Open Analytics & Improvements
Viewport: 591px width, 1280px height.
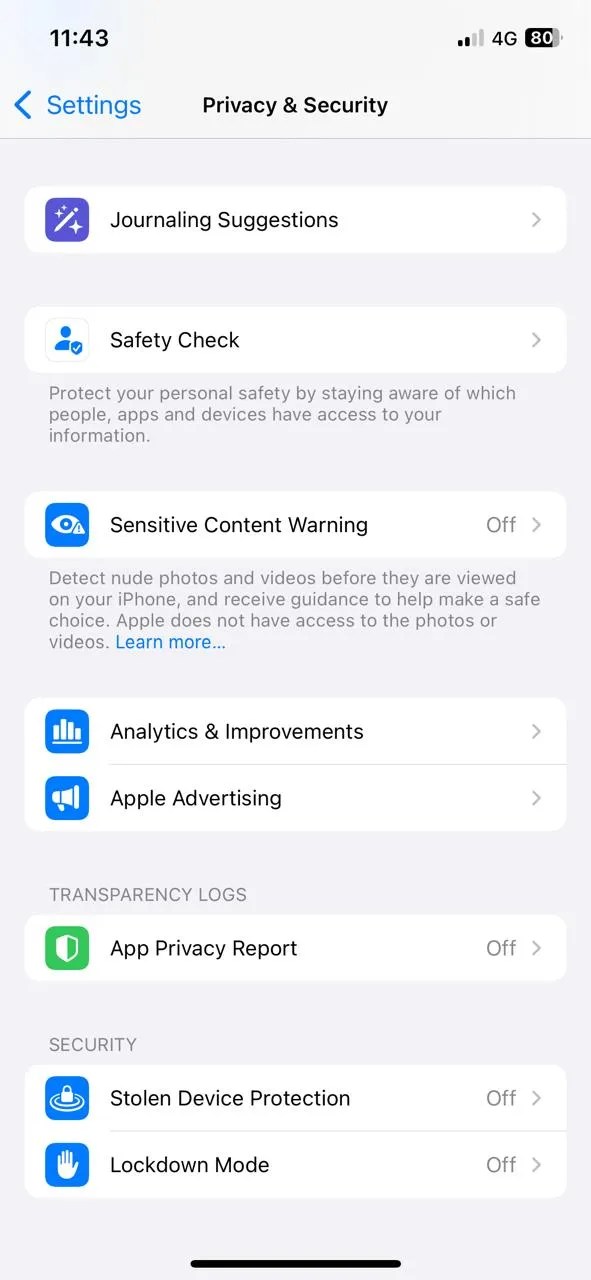(x=295, y=731)
